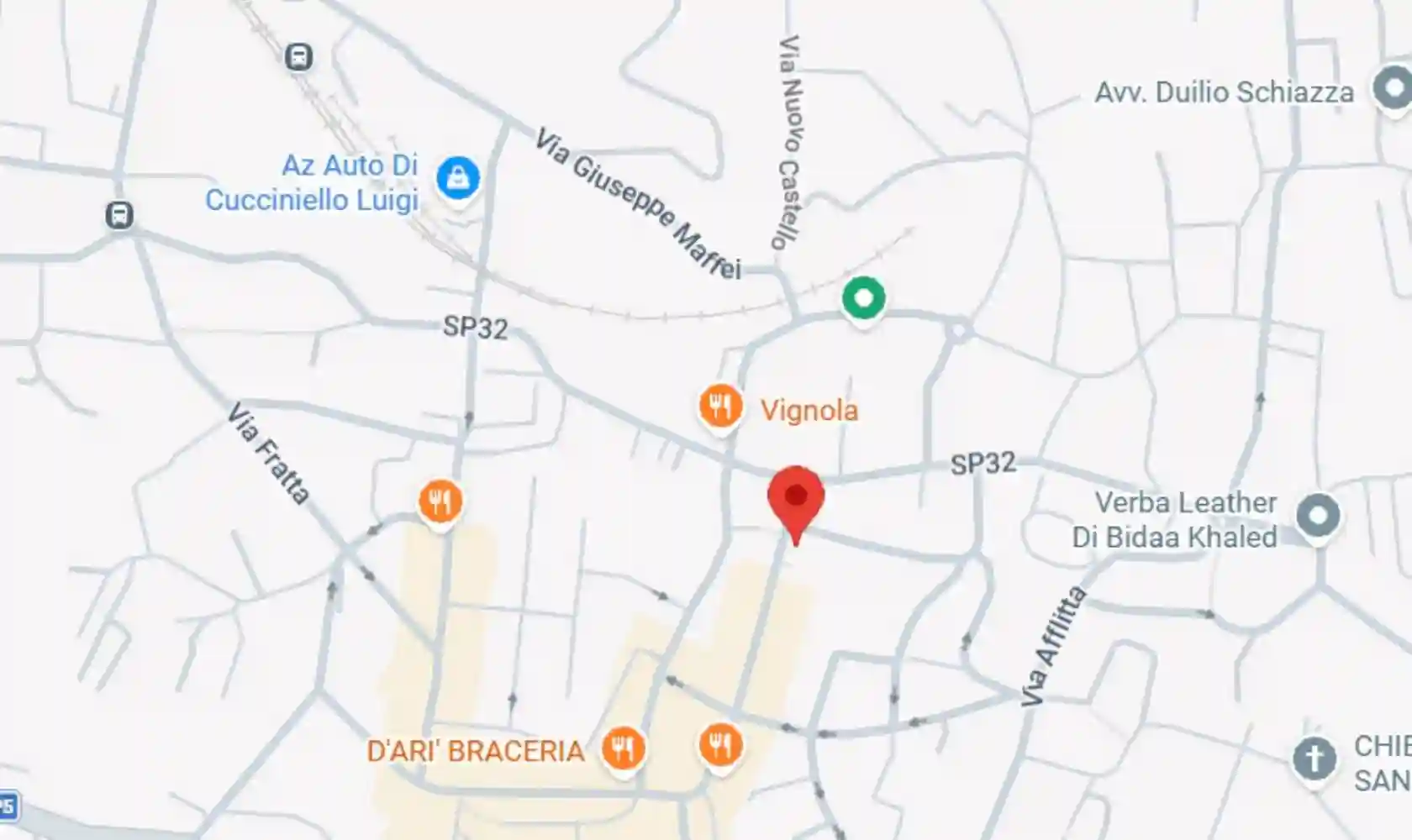Open Verba Leather Di Bidaa Khaled marker
Viewport: 1412px width, 840px height.
pos(1317,516)
